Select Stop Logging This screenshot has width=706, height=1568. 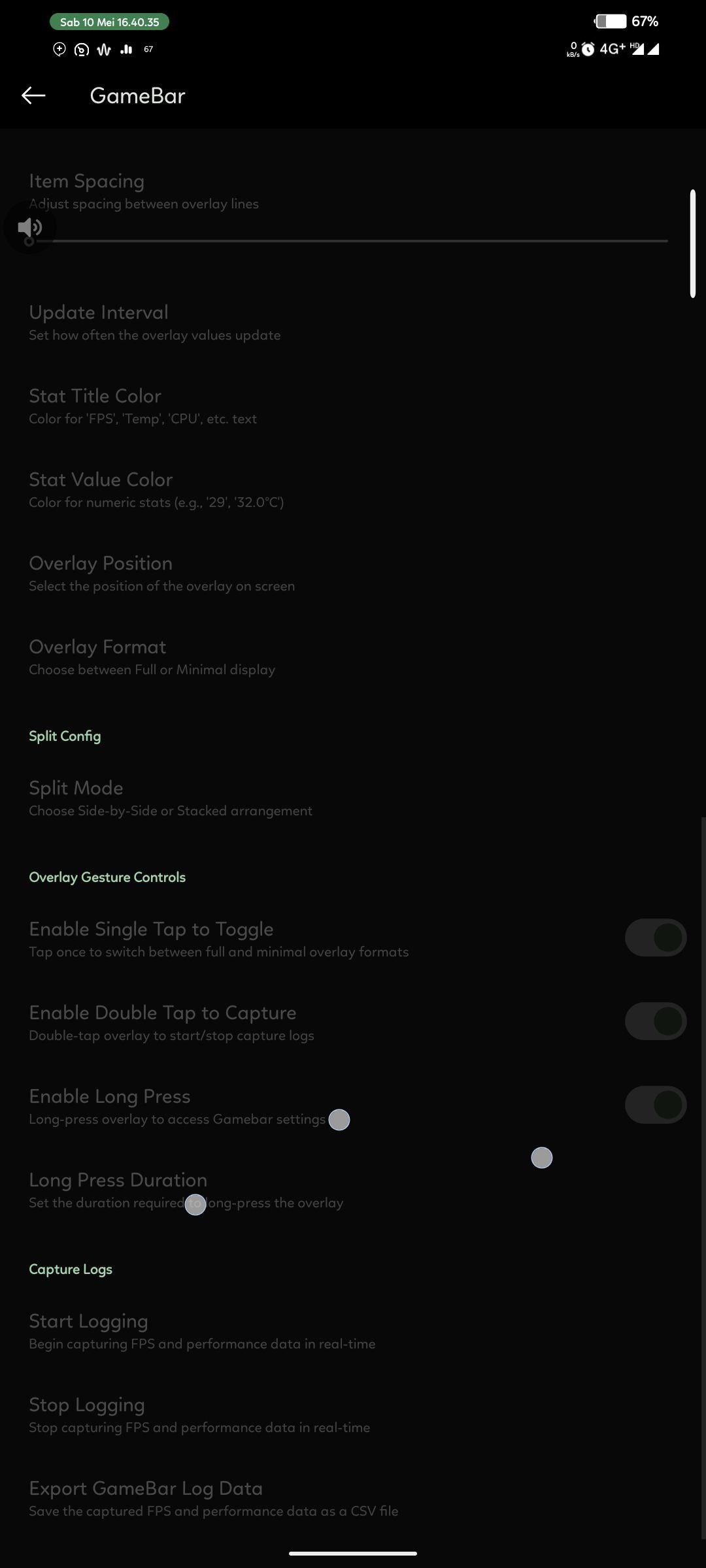(353, 1415)
